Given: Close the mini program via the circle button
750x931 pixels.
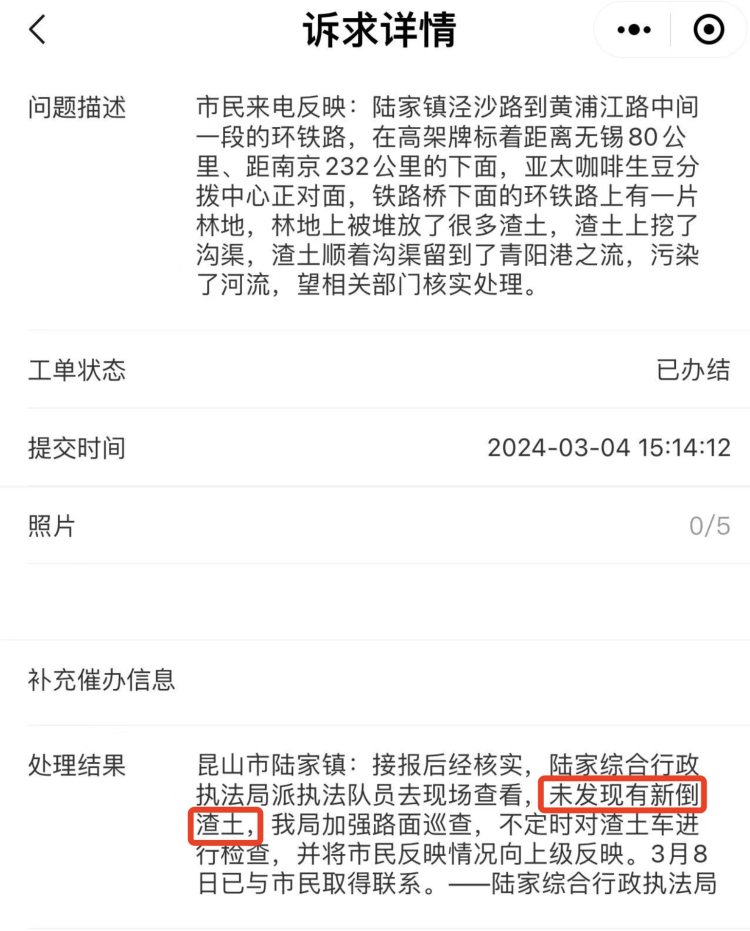Looking at the screenshot, I should point(708,31).
